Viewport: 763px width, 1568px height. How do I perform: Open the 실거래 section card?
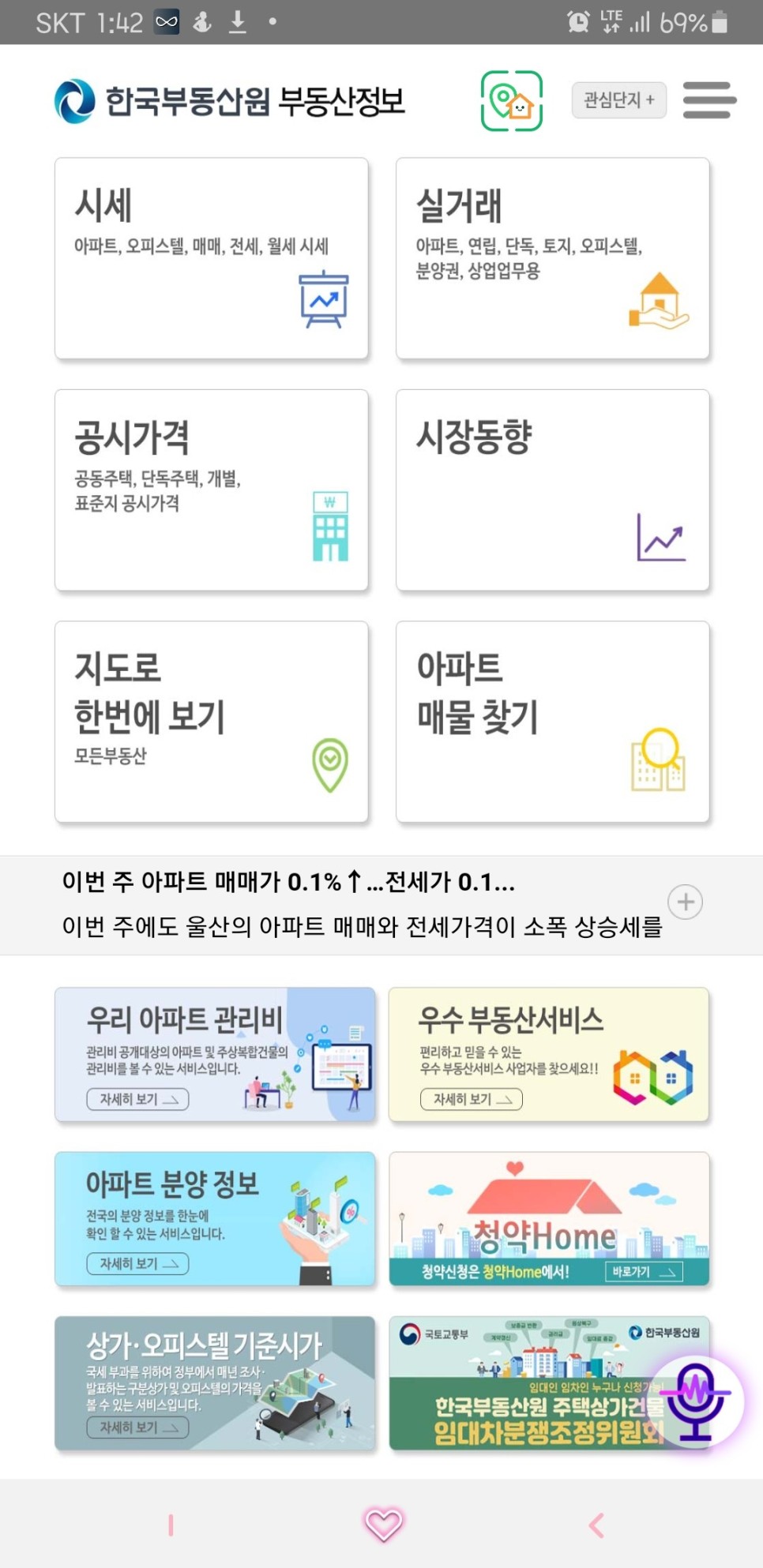552,257
